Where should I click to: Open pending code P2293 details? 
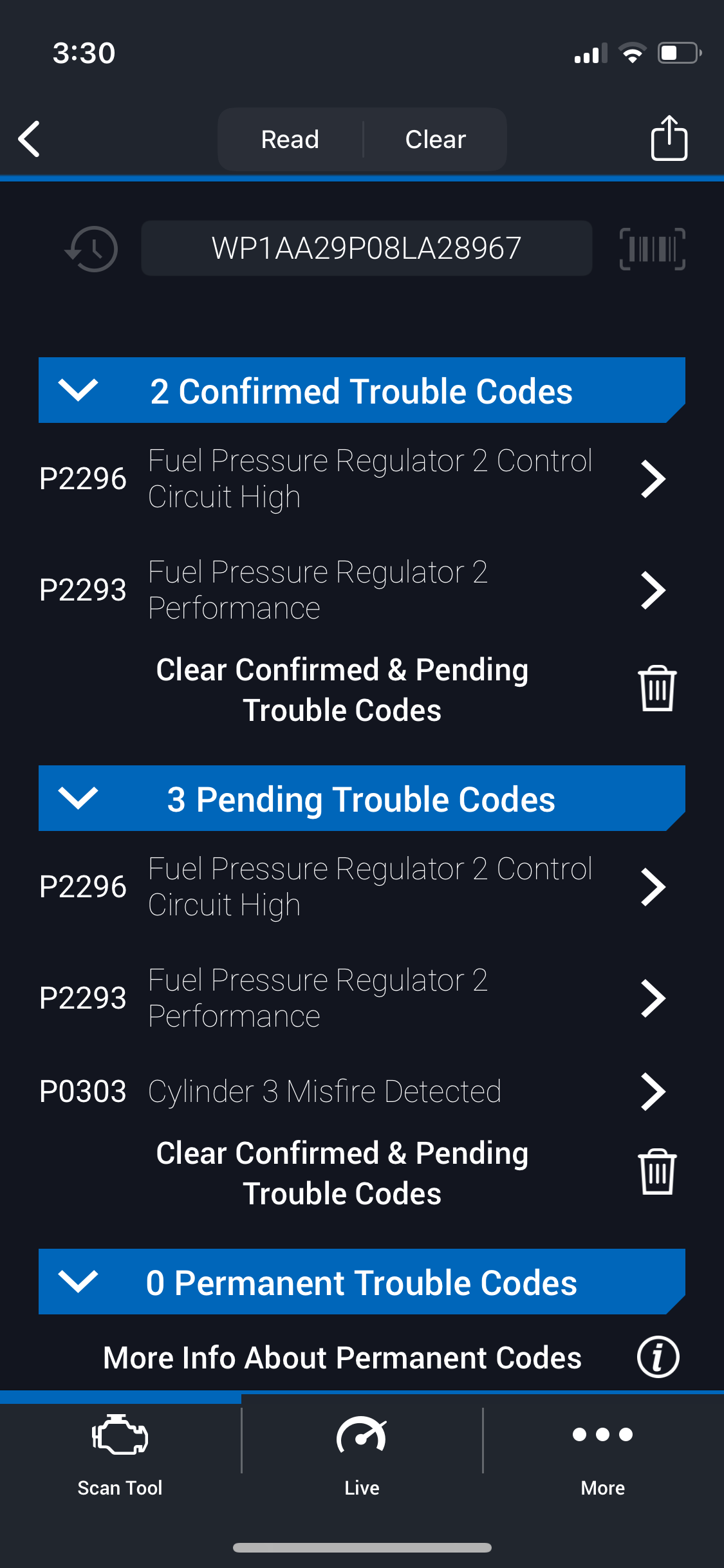coord(353,998)
